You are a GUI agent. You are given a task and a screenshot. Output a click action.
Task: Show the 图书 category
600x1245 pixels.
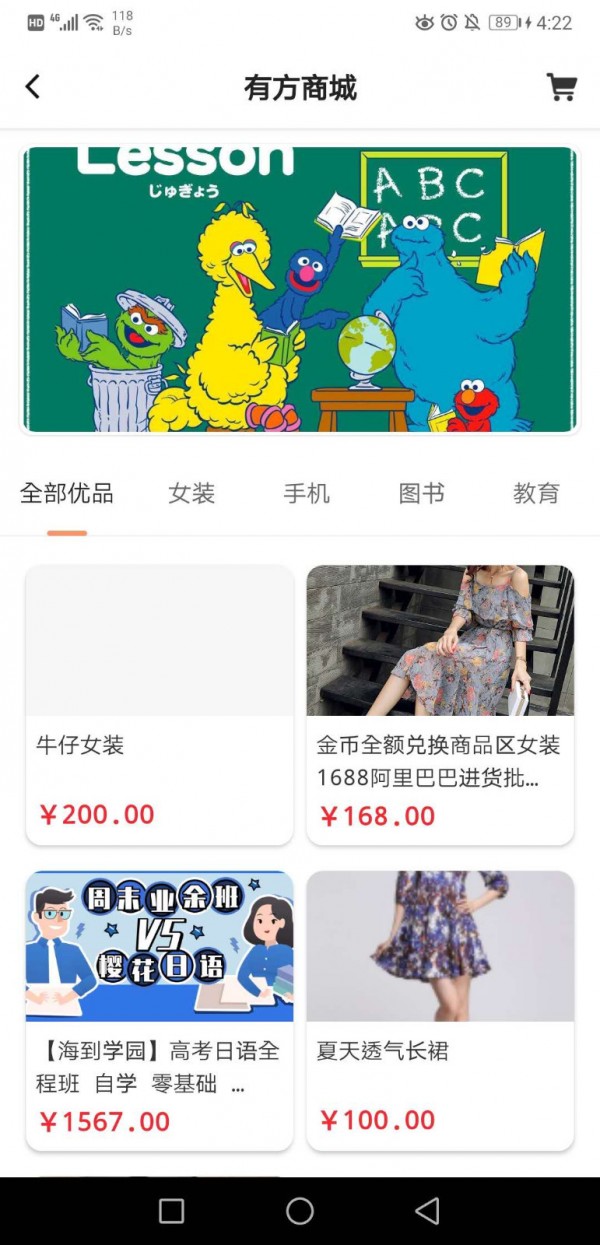(x=421, y=493)
